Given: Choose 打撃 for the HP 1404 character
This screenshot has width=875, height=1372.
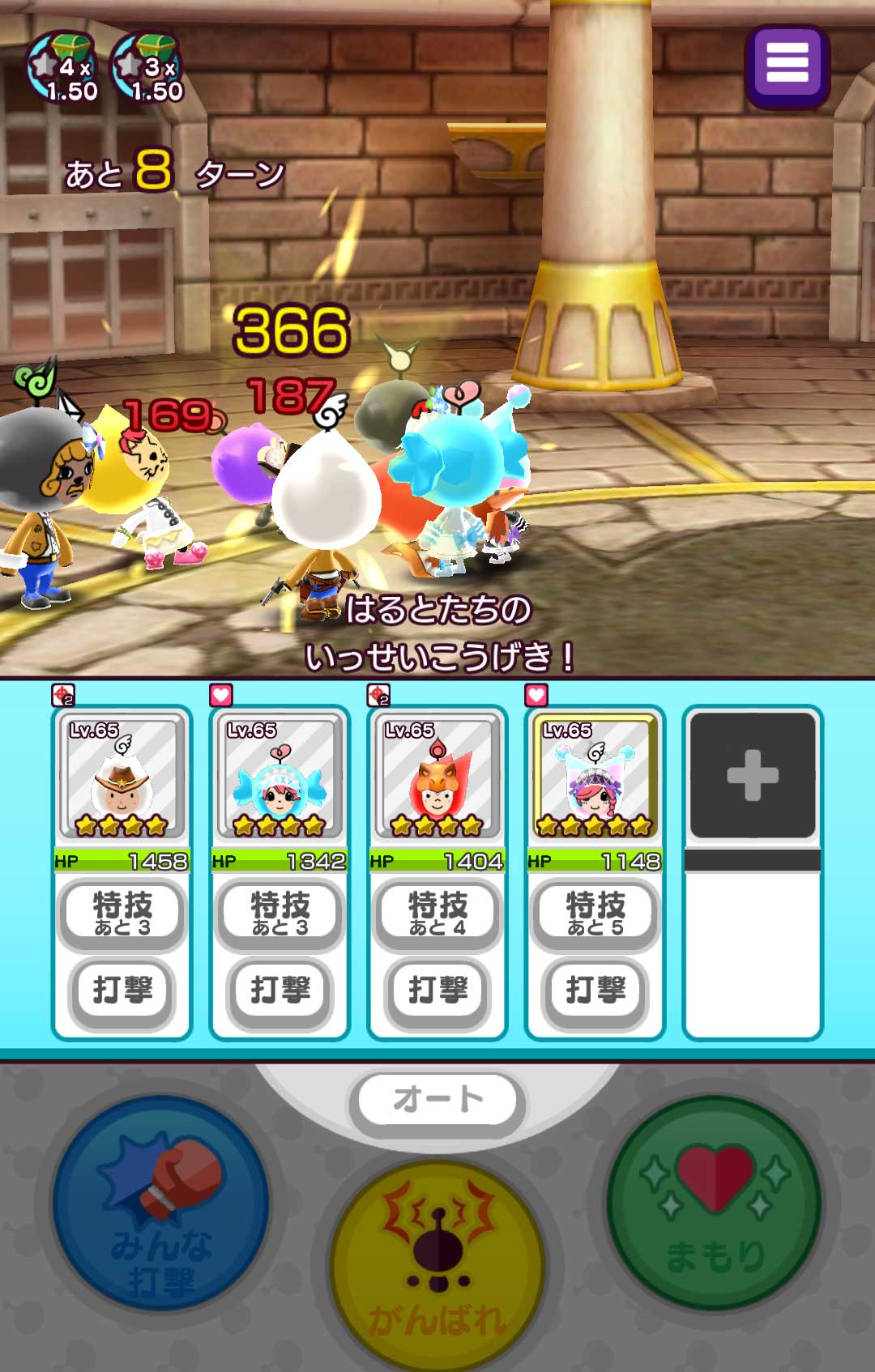Looking at the screenshot, I should point(437,990).
